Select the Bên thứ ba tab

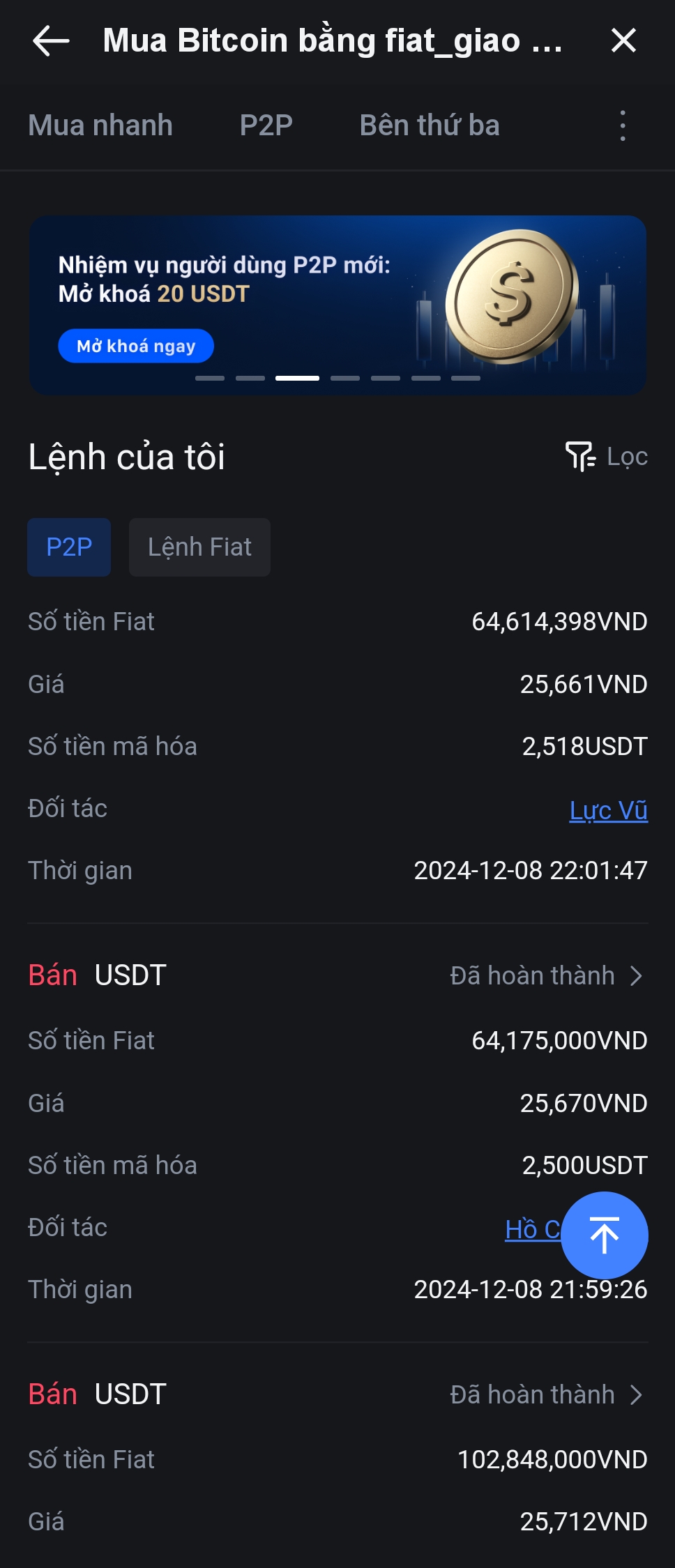click(x=430, y=125)
